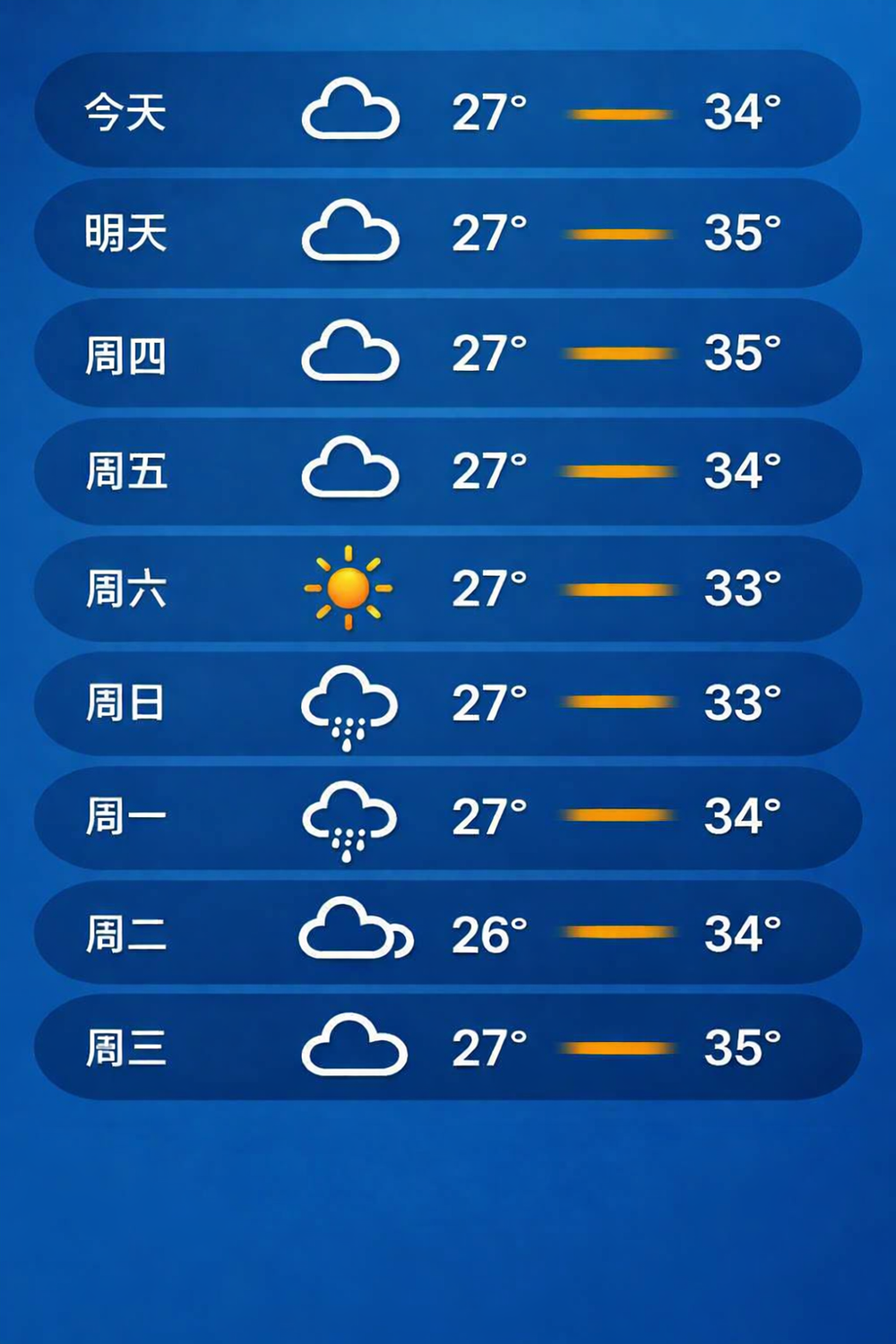
Task: Select the cloud icon on the 明天 row
Action: coord(352,231)
